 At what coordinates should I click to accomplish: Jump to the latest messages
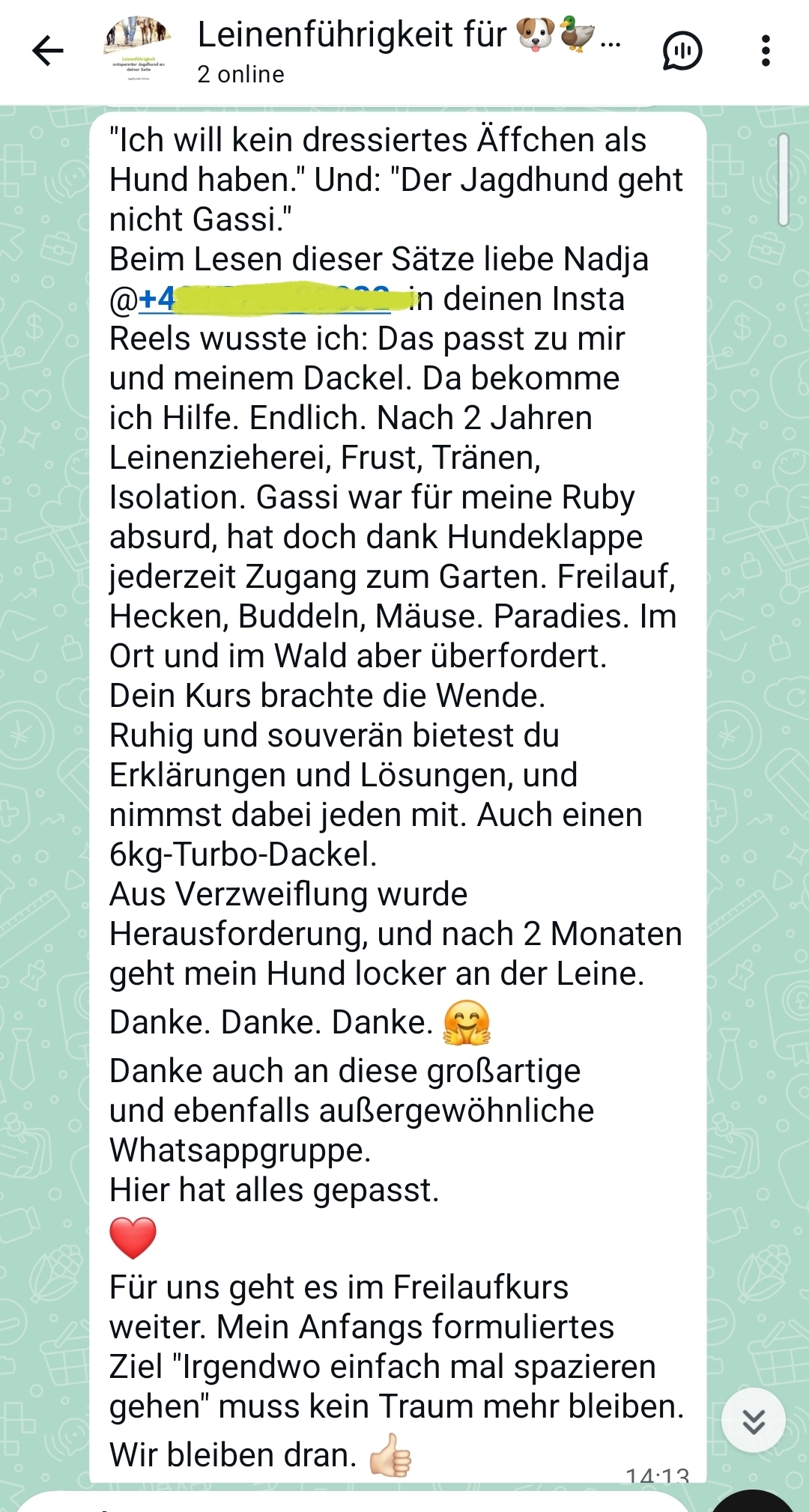(753, 1420)
